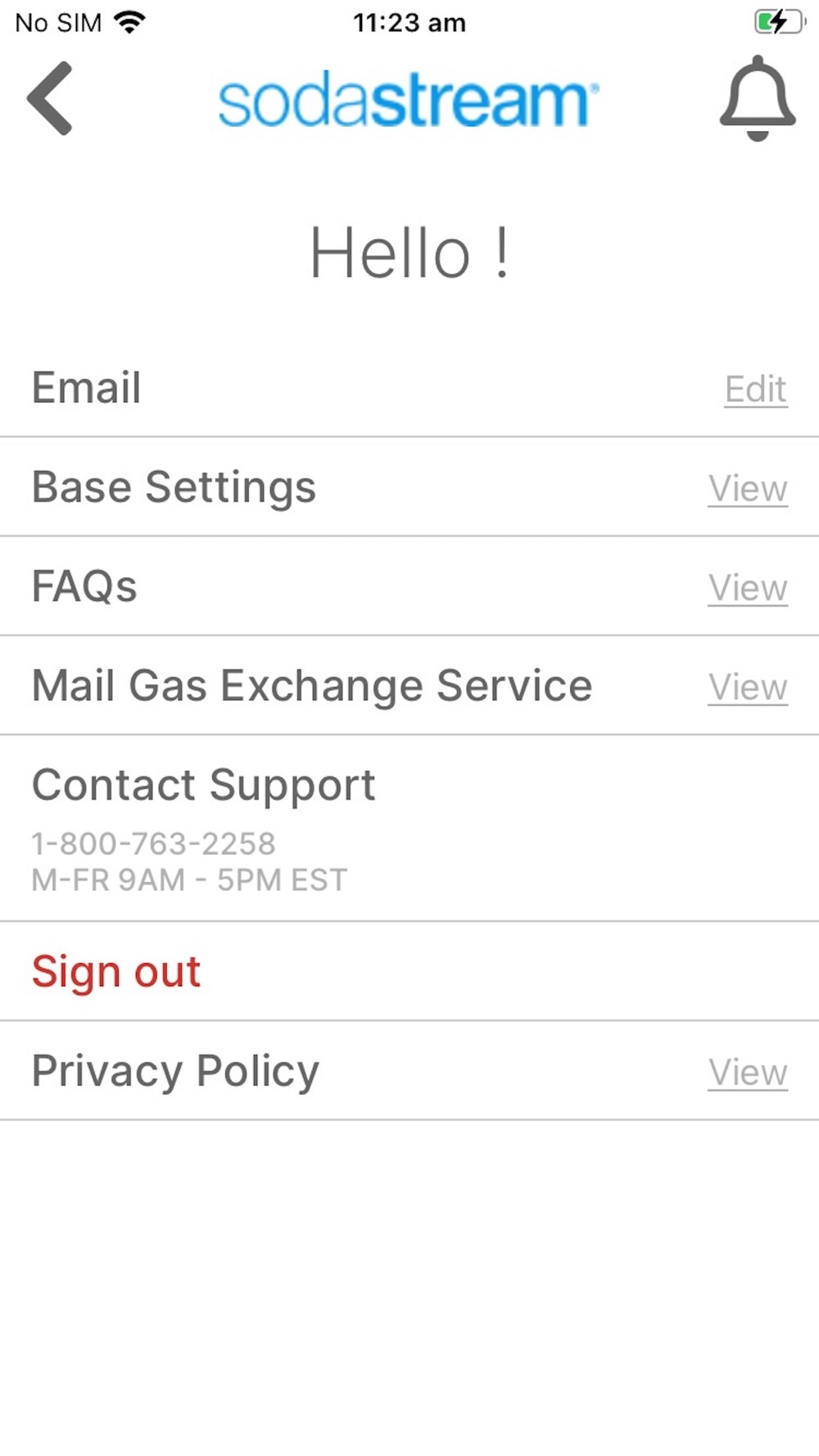This screenshot has height=1456, width=819.
Task: Sign out of the account
Action: (116, 972)
